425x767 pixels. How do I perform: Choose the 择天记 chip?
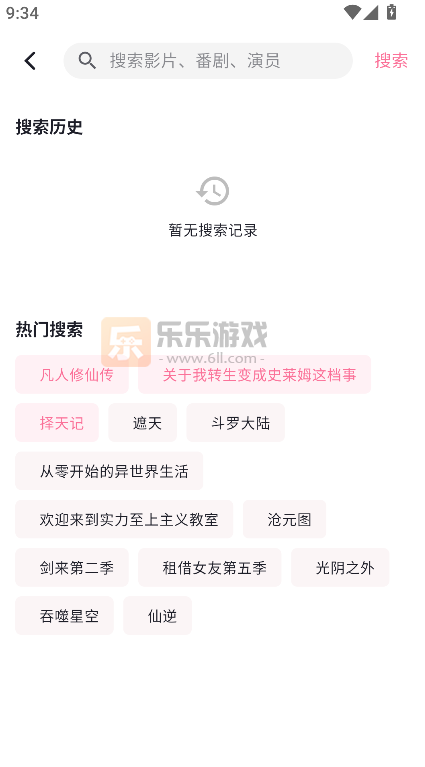pyautogui.click(x=57, y=423)
